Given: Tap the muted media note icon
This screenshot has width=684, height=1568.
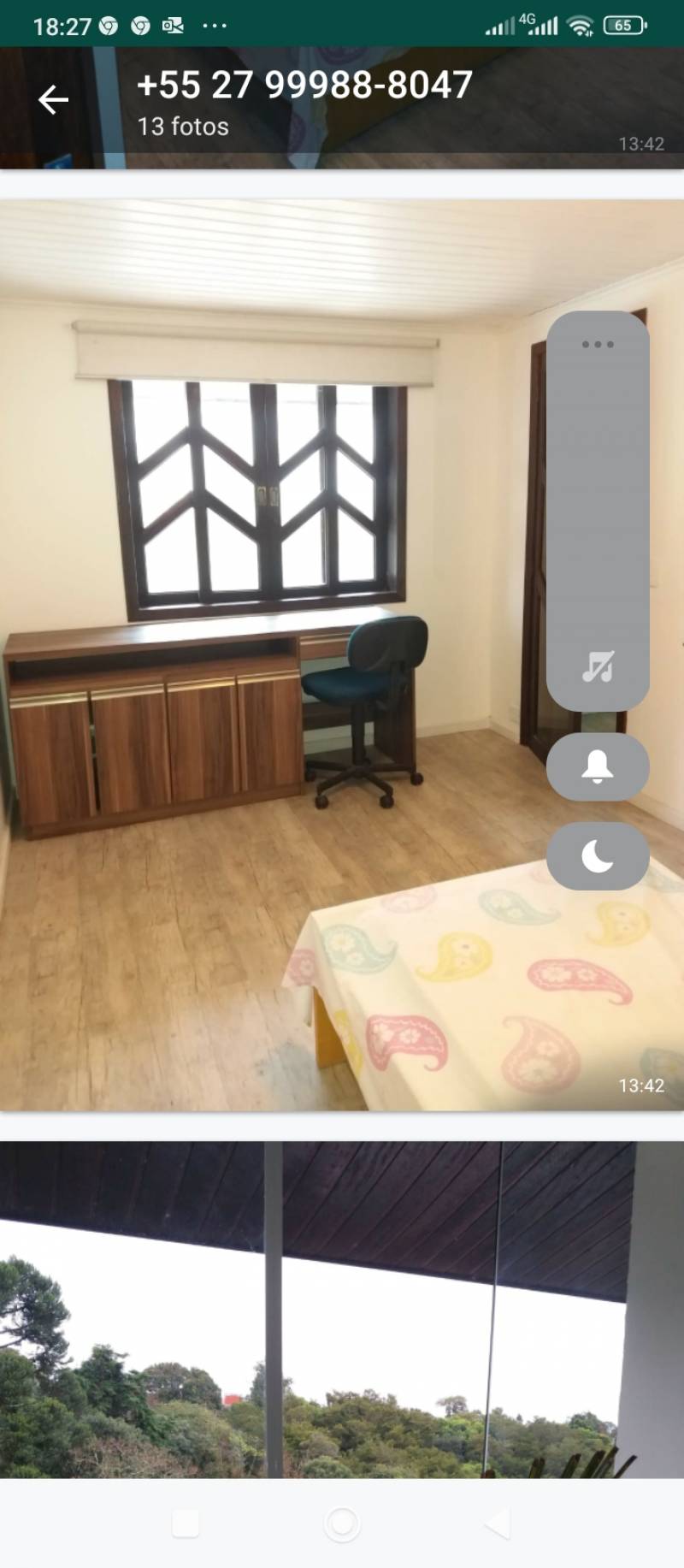Looking at the screenshot, I should tap(598, 666).
